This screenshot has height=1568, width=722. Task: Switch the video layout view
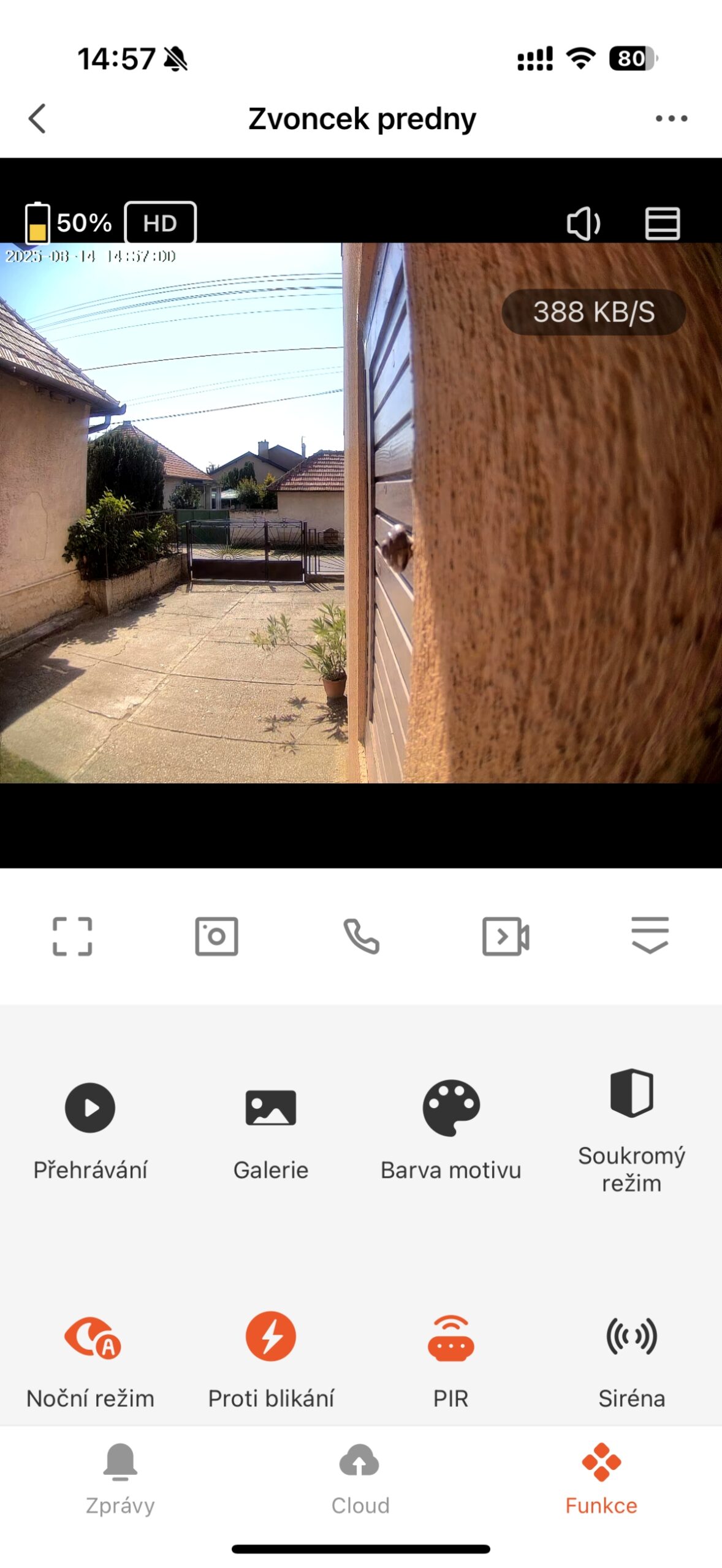662,223
